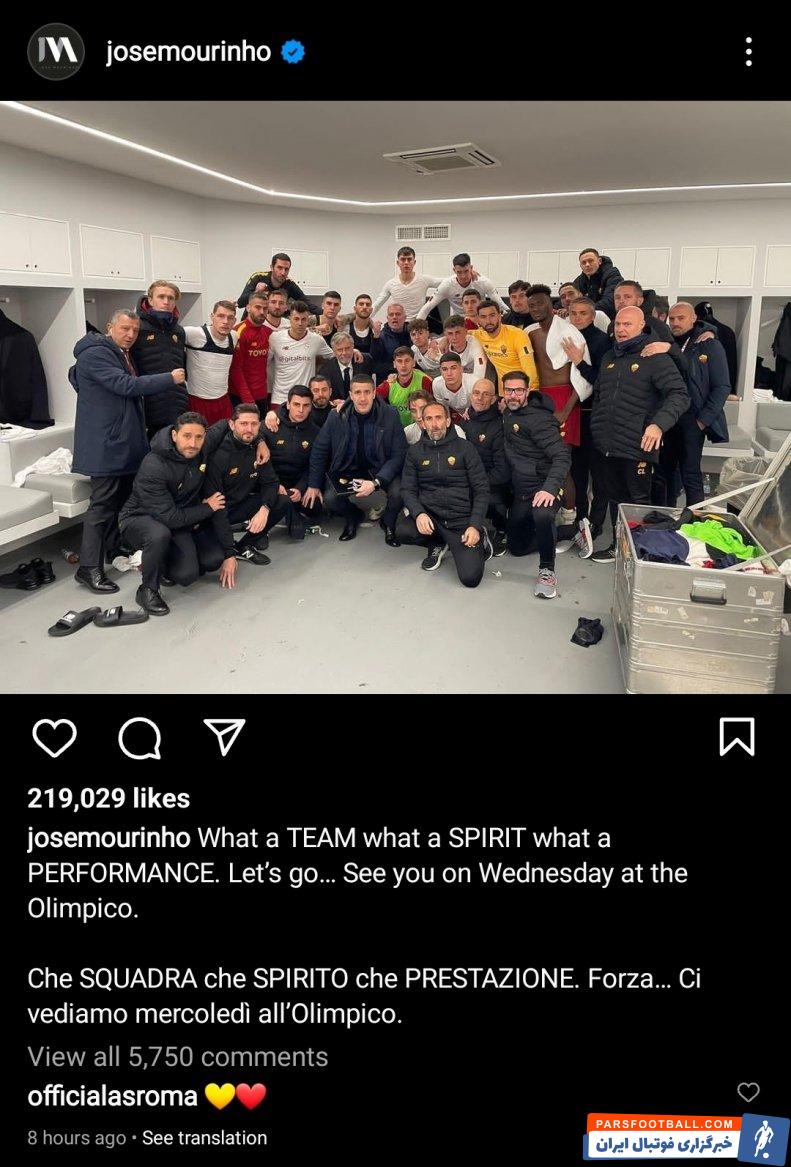This screenshot has height=1167, width=791.
Task: Open the comment bubble icon
Action: pyautogui.click(x=140, y=738)
